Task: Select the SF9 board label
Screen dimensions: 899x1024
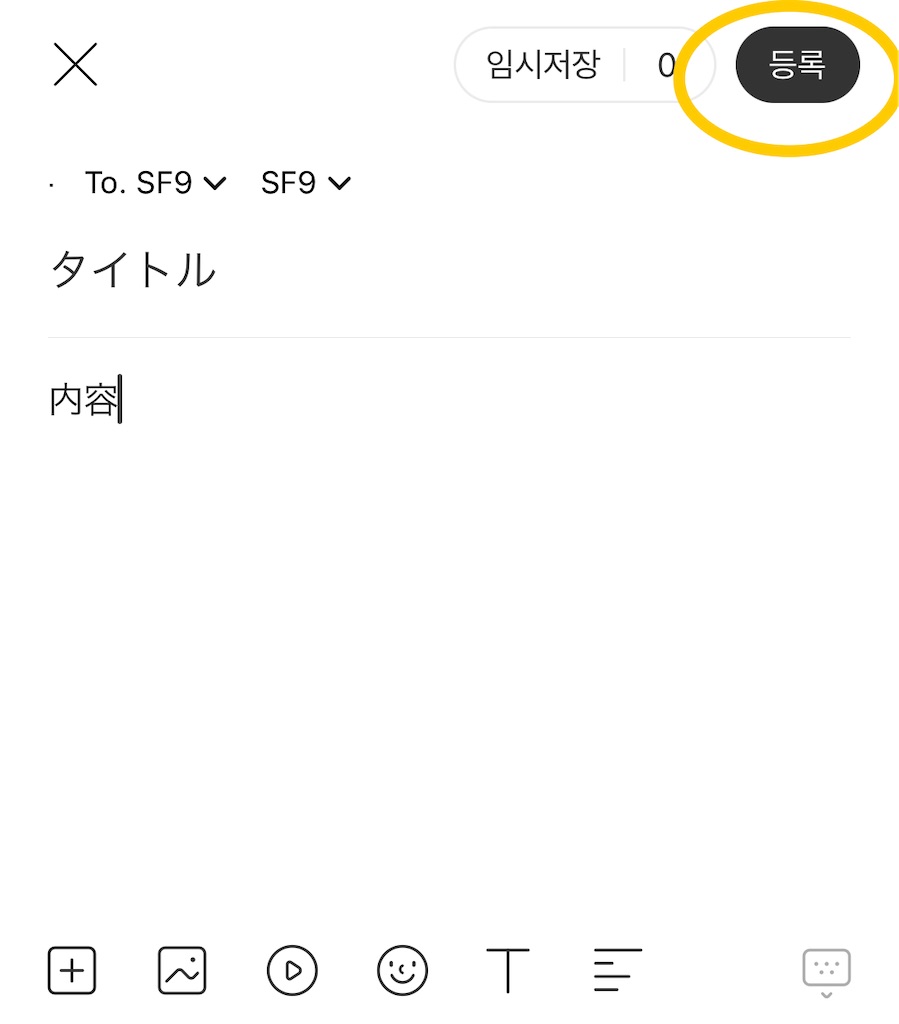Action: [x=288, y=183]
